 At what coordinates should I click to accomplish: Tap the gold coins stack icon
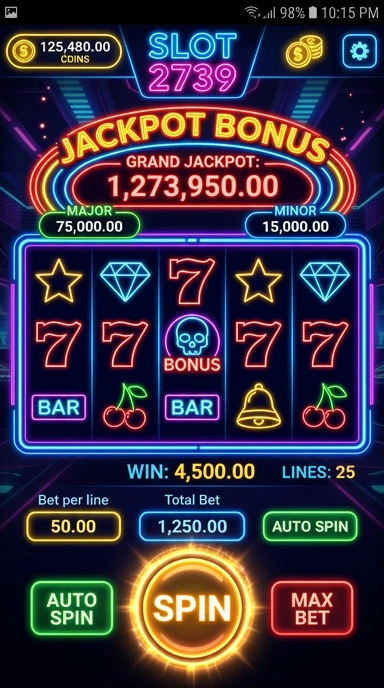[x=305, y=51]
